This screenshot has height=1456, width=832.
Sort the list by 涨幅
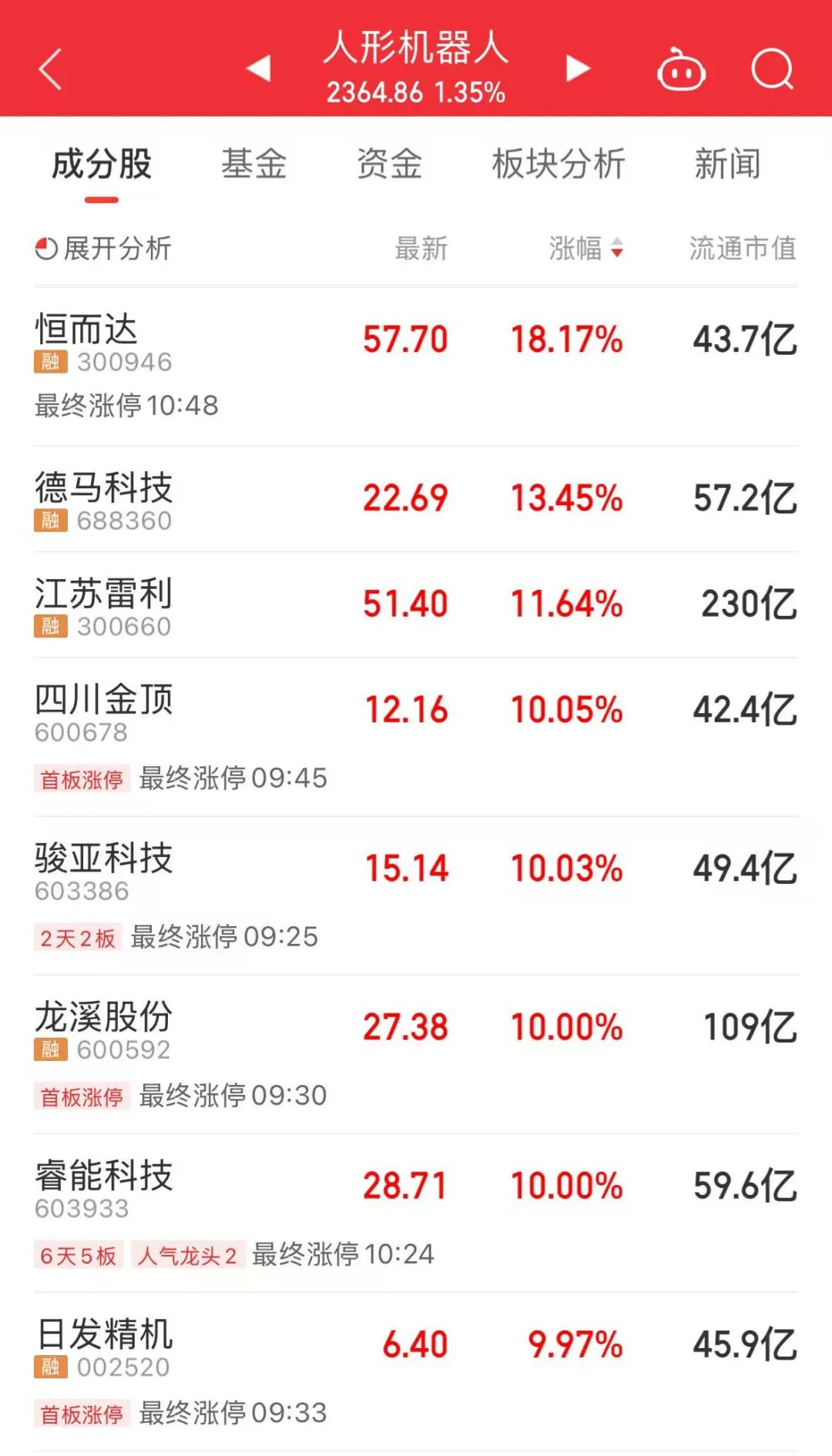coord(585,249)
